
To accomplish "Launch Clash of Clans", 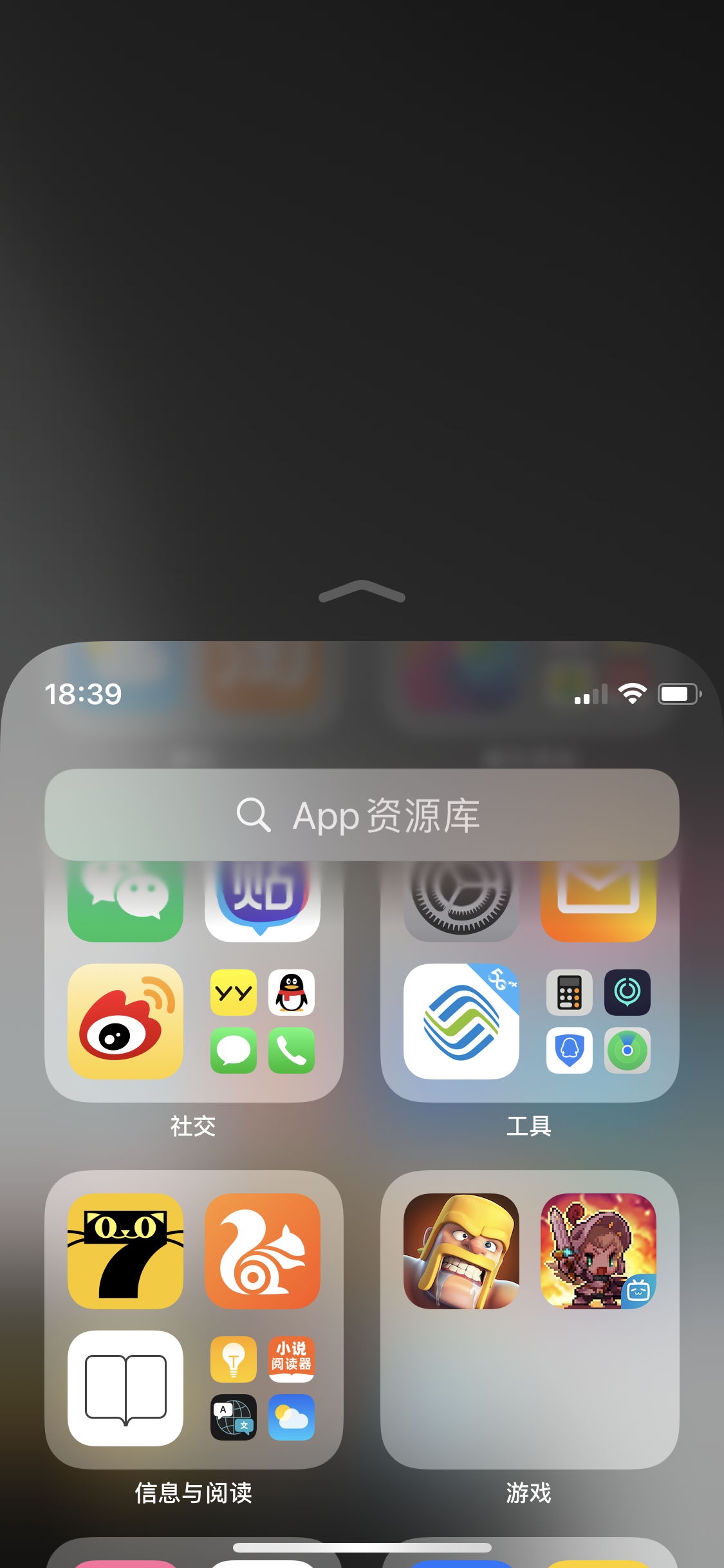I will coord(461,1251).
